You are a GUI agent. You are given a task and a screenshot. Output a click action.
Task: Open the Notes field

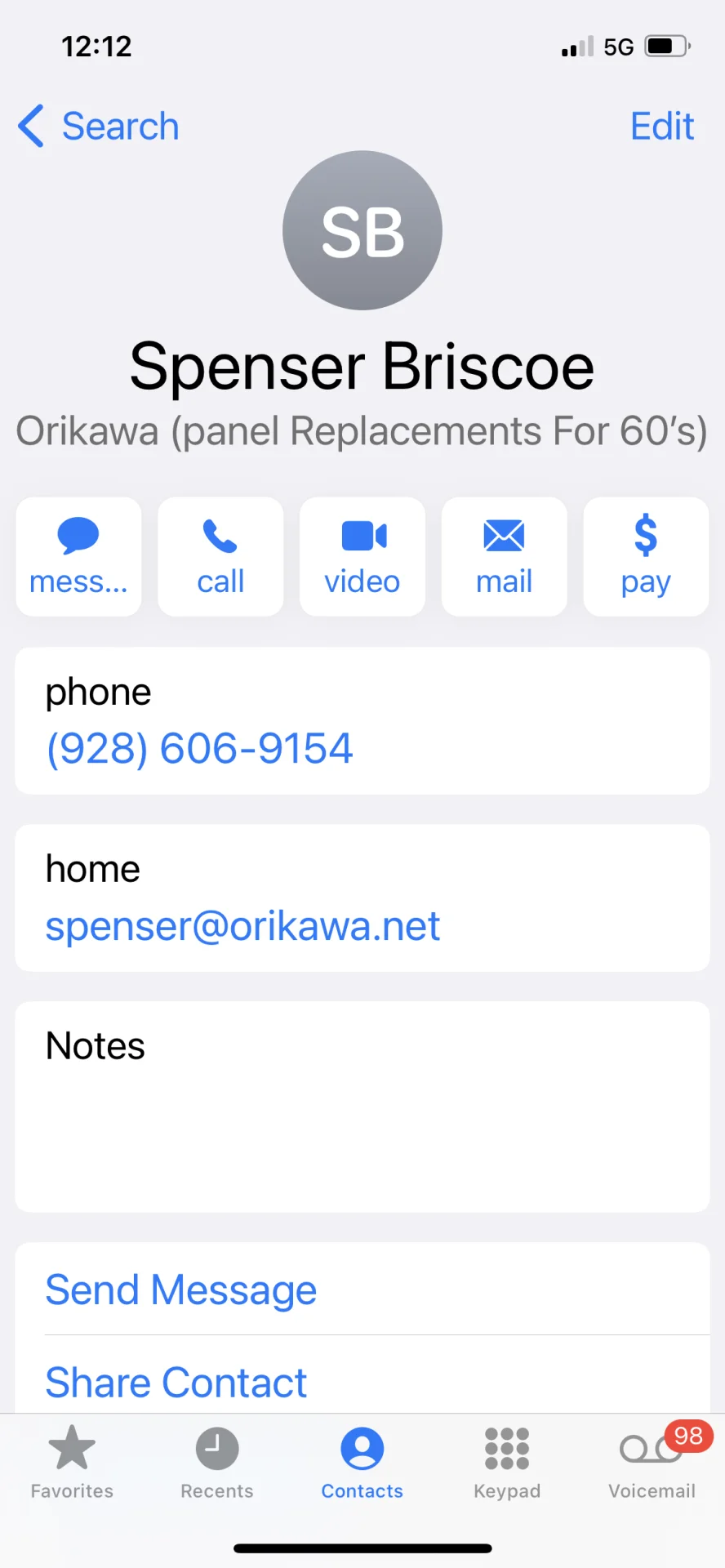pos(362,1107)
